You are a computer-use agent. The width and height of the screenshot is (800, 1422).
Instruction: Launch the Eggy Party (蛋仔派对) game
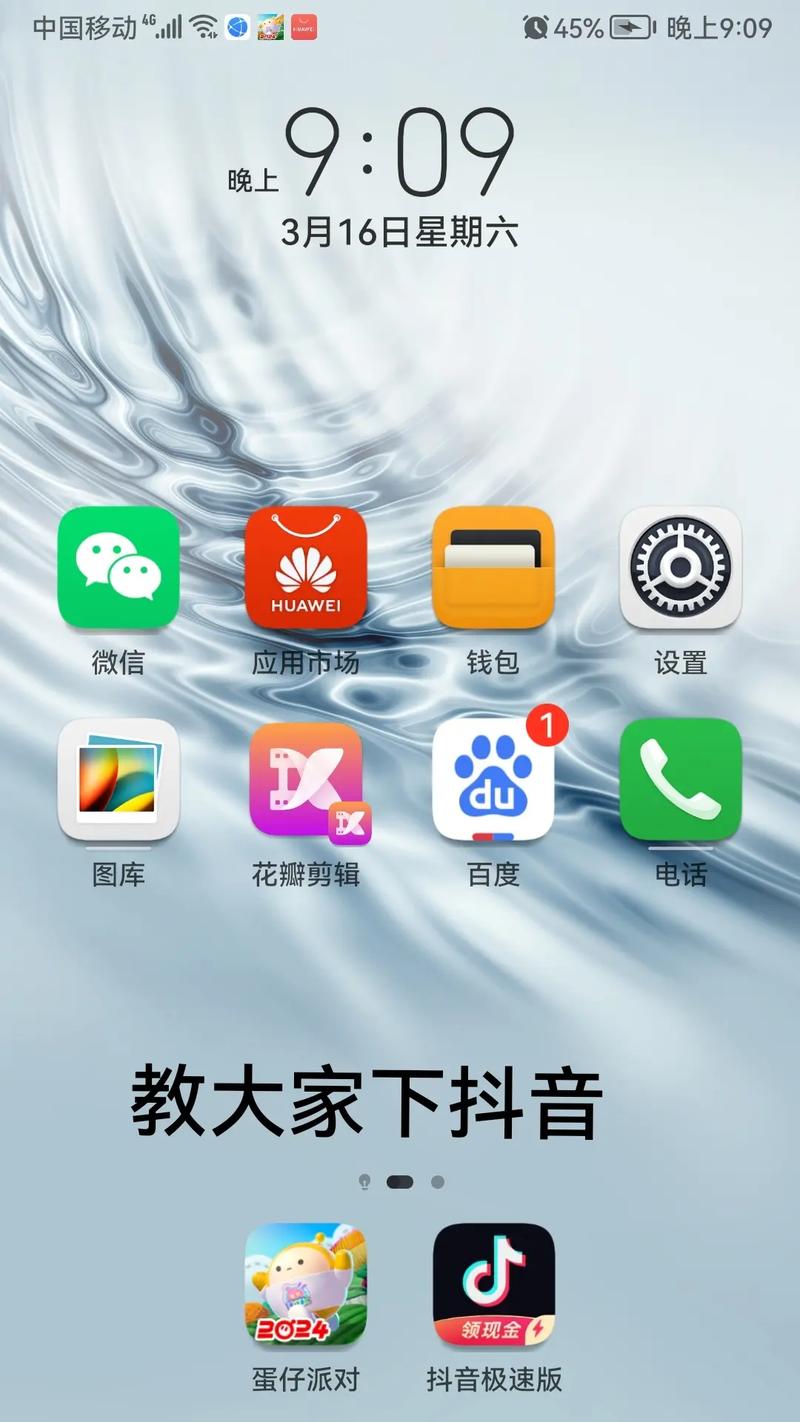click(x=306, y=1284)
